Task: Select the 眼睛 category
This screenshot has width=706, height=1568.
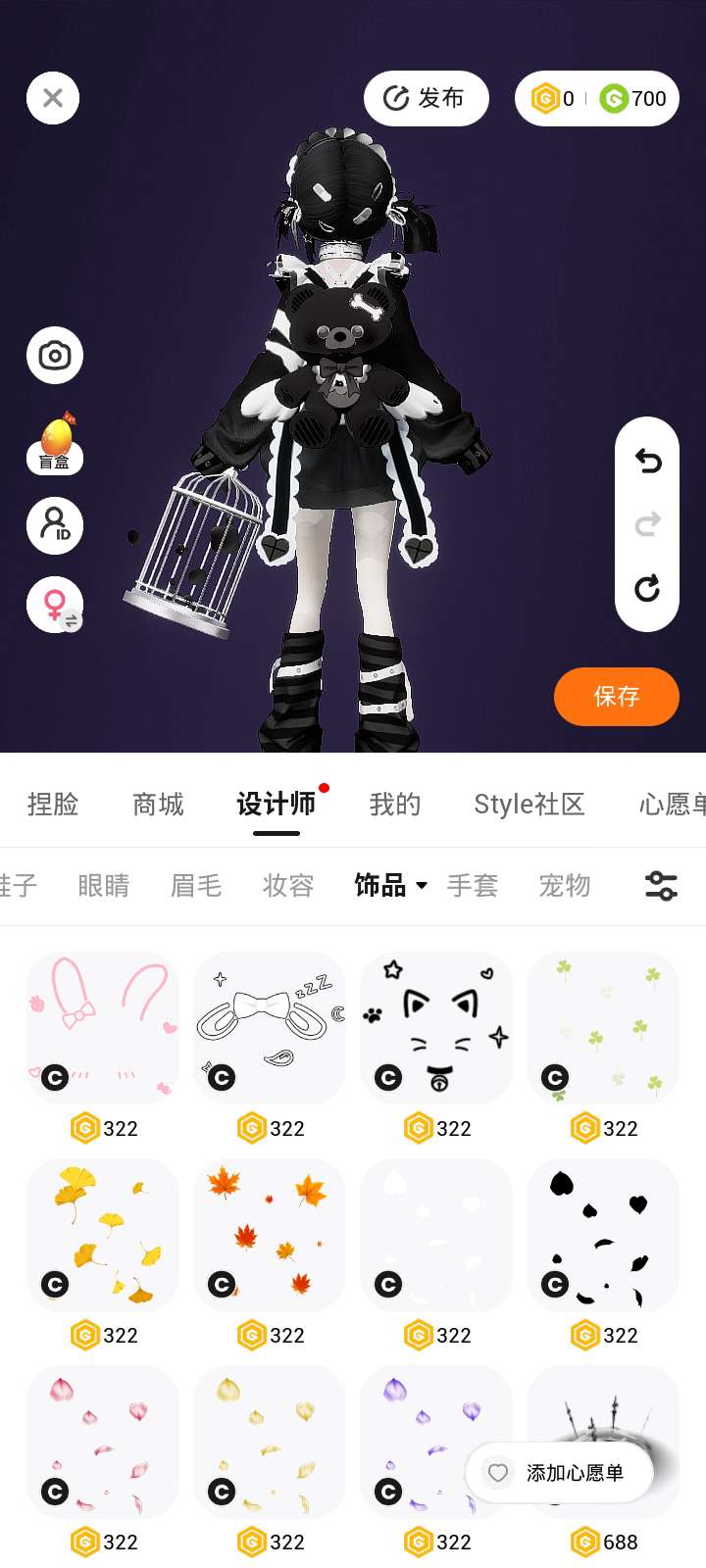Action: point(104,886)
